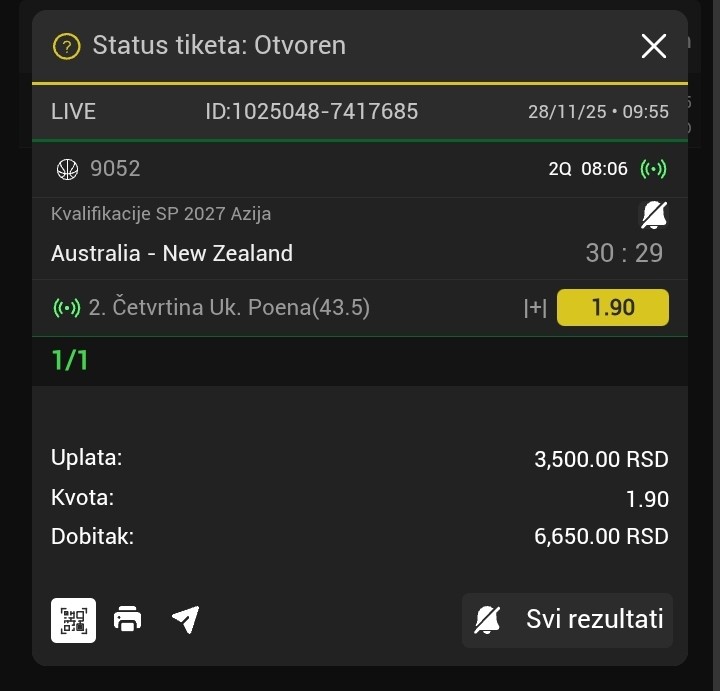Open the Australia - New Zealand match
This screenshot has width=720, height=691.
click(x=172, y=253)
